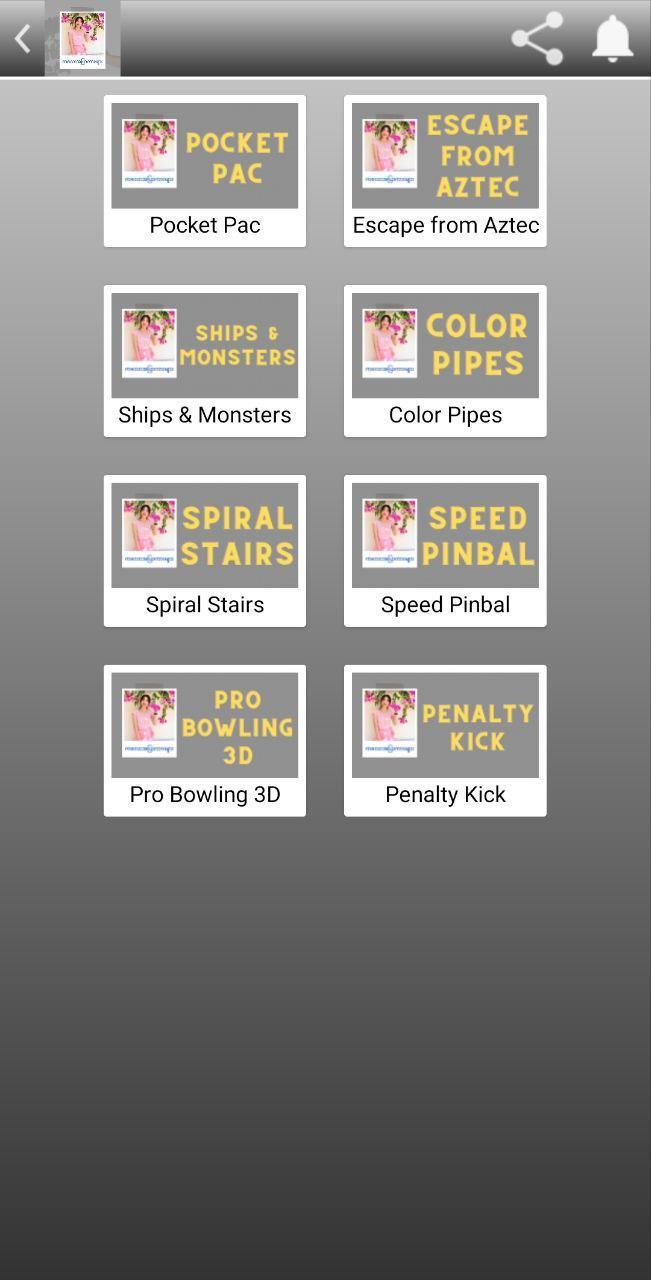Screen dimensions: 651x1280
Task: Open the Penalty Kick game
Action: [x=445, y=741]
